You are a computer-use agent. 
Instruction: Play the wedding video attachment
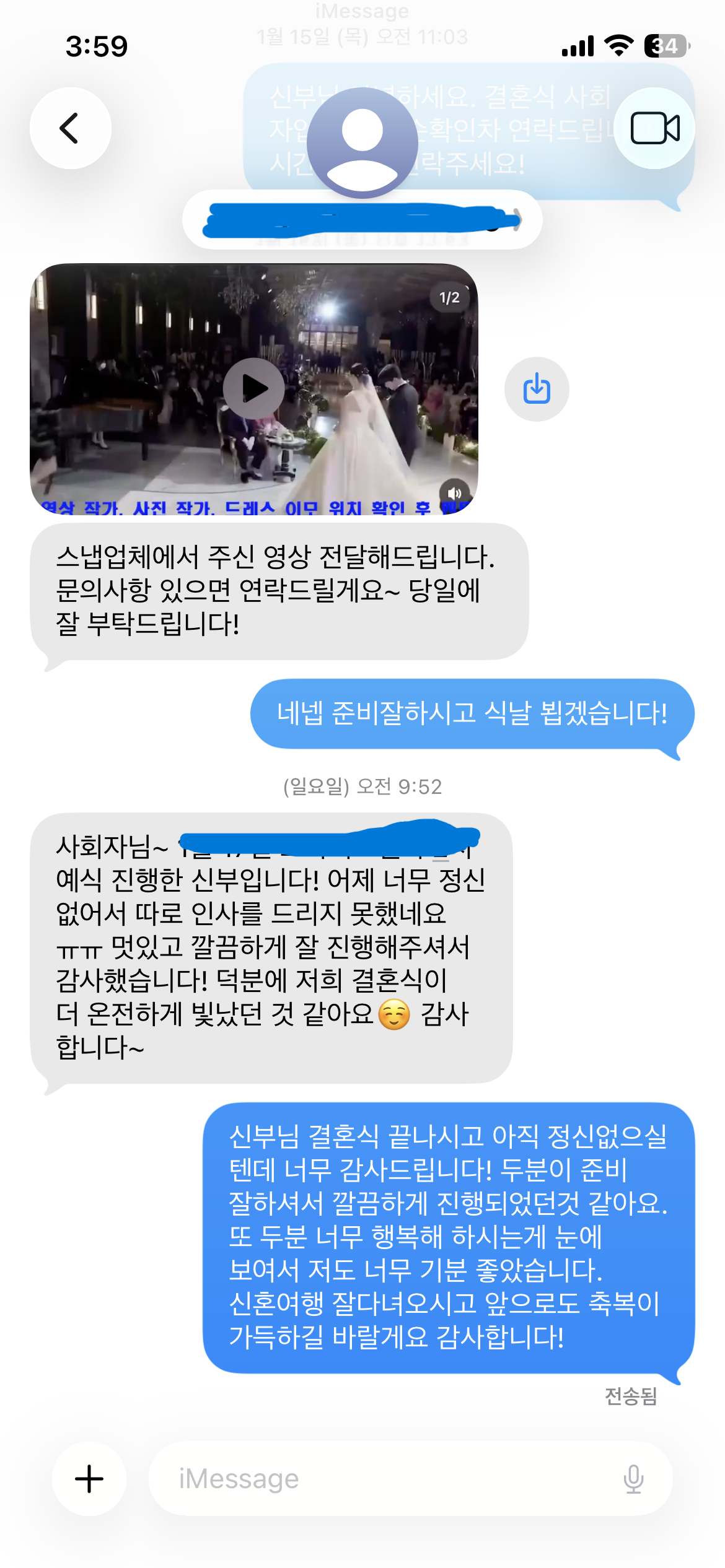click(254, 389)
